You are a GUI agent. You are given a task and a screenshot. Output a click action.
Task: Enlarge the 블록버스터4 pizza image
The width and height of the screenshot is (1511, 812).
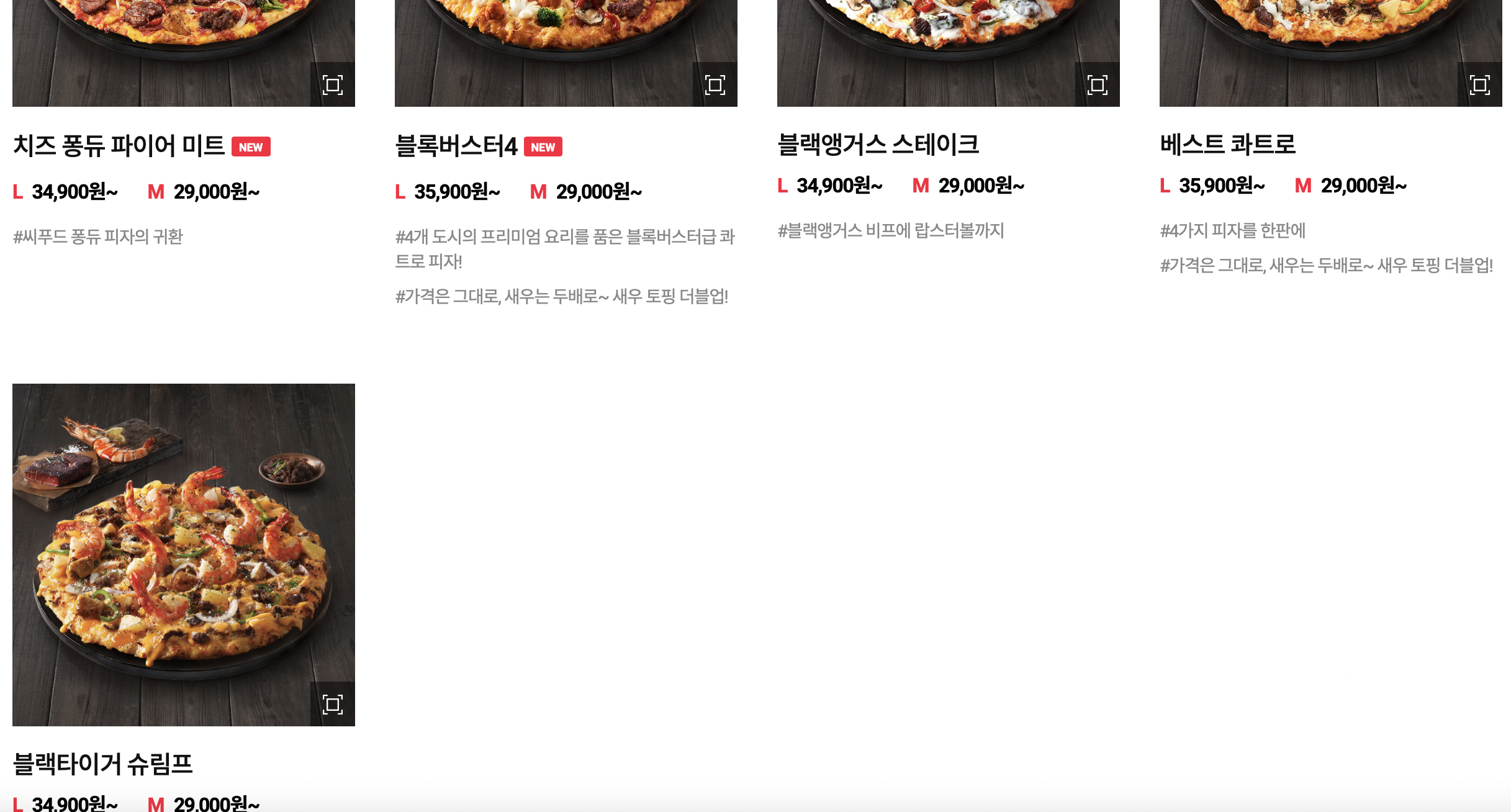(715, 84)
